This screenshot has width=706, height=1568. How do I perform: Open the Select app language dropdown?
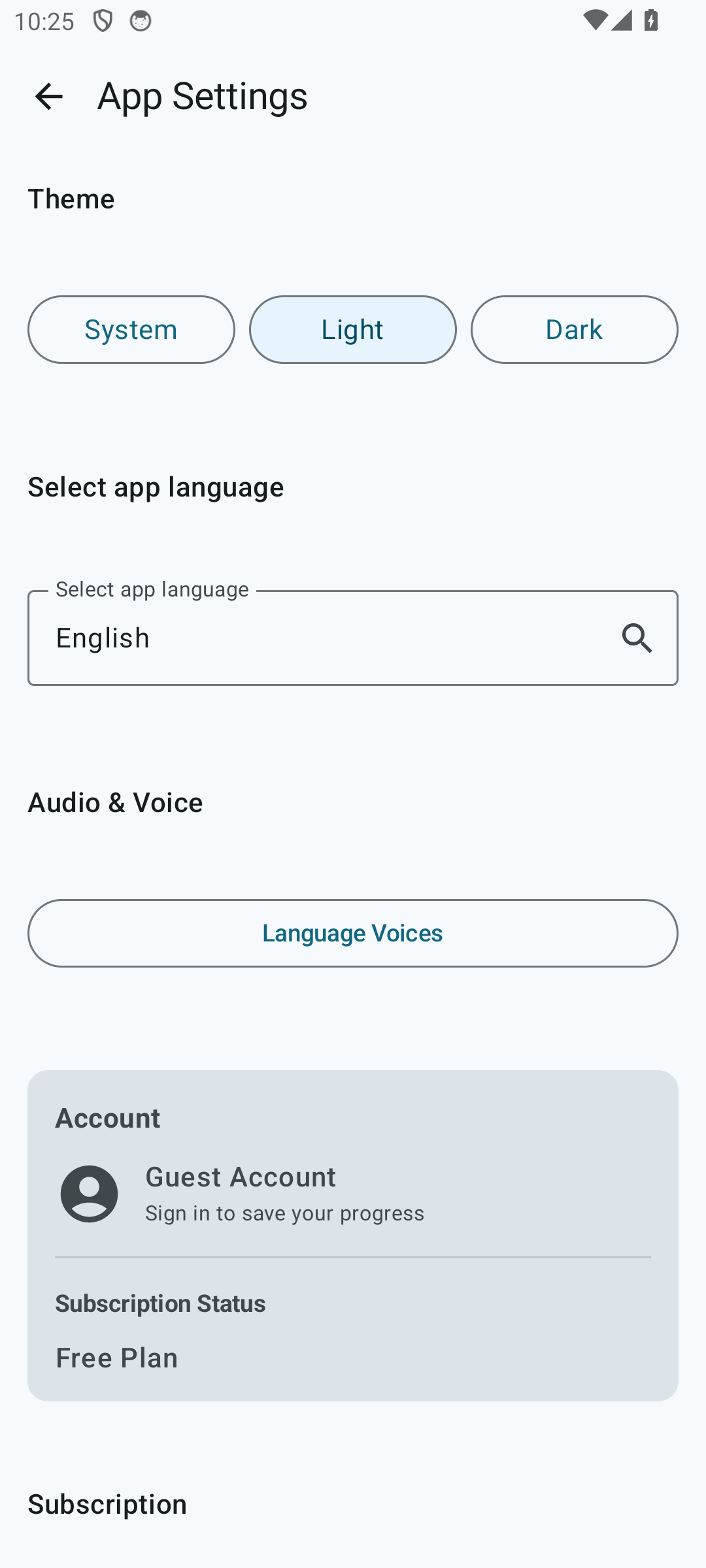[353, 638]
